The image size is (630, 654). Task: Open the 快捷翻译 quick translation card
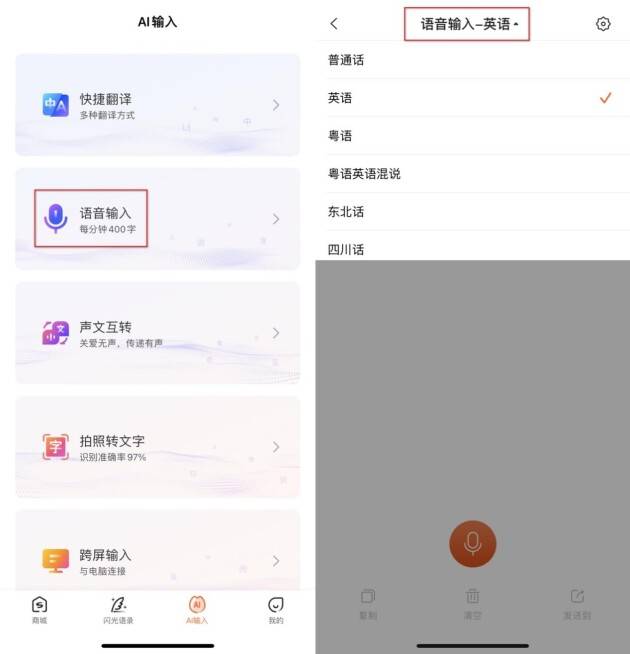tap(157, 105)
